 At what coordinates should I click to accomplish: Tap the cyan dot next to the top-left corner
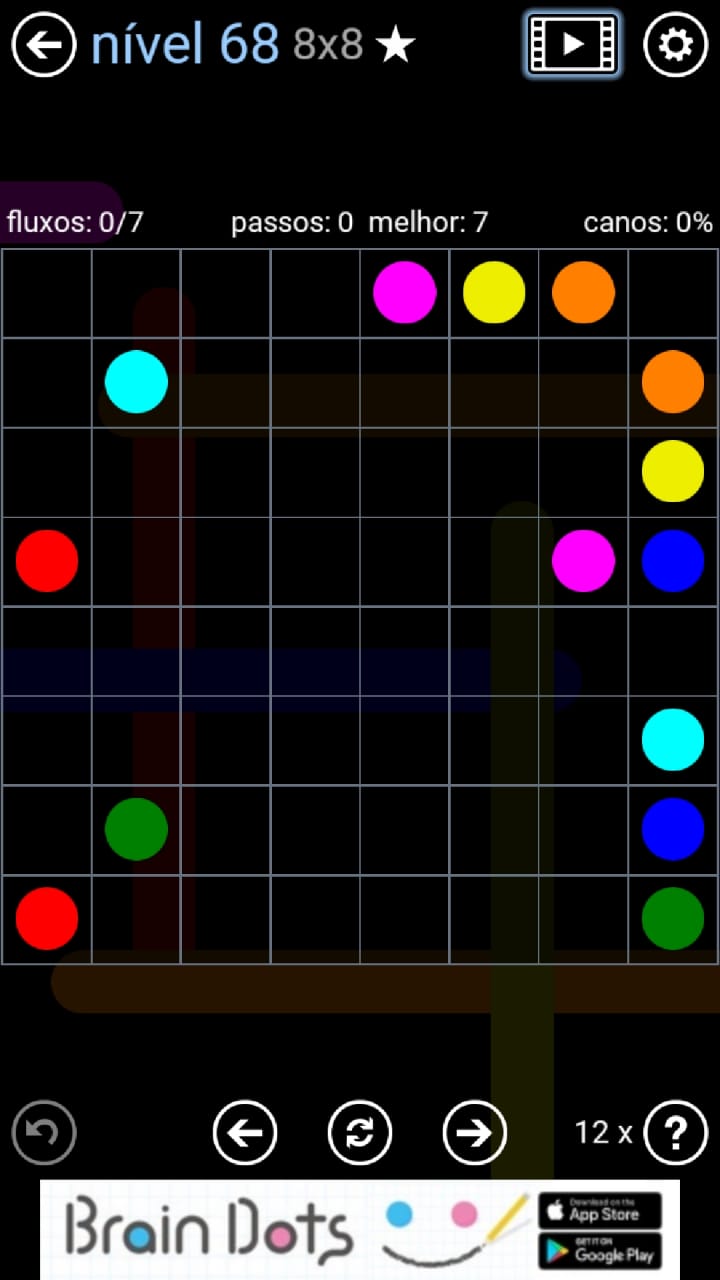136,381
